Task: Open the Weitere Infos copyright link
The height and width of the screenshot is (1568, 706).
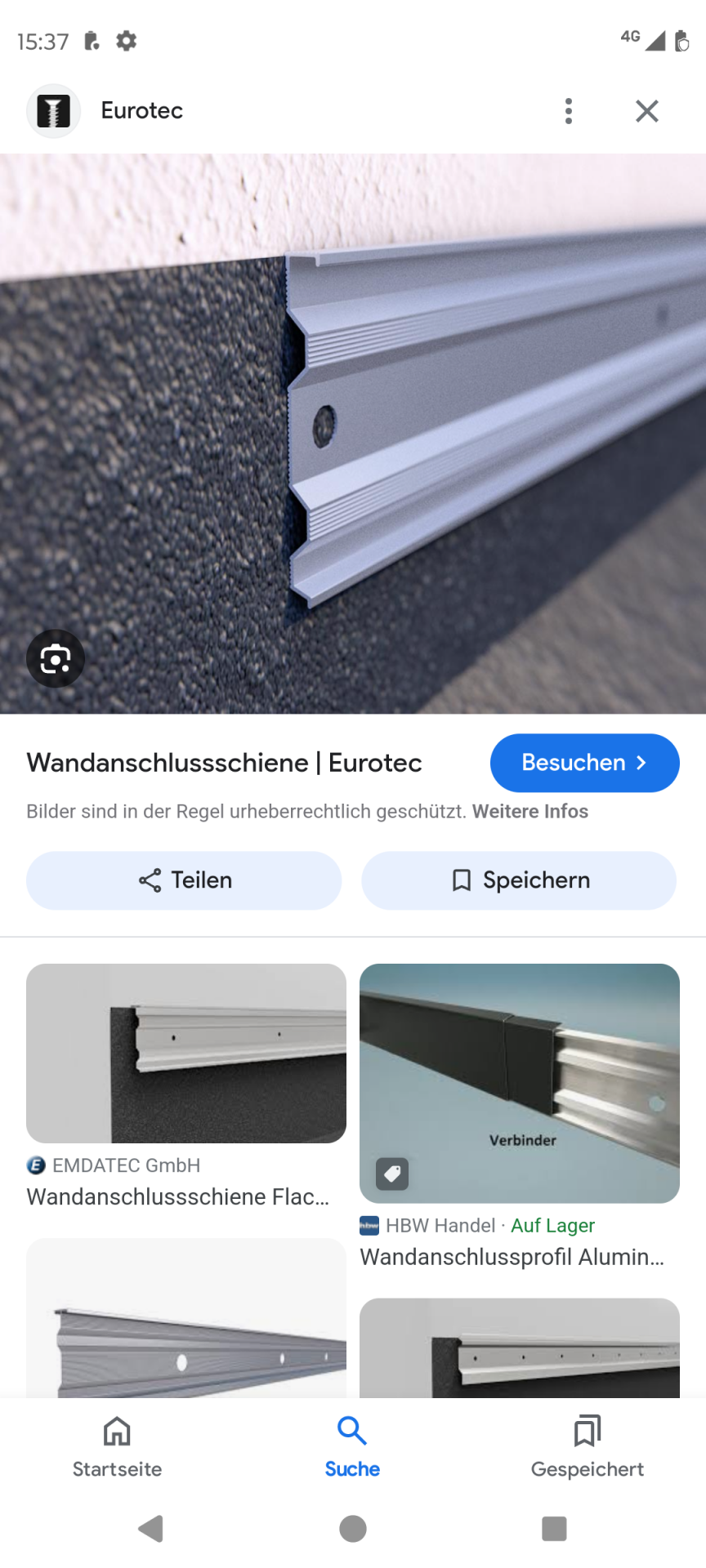Action: 529,811
